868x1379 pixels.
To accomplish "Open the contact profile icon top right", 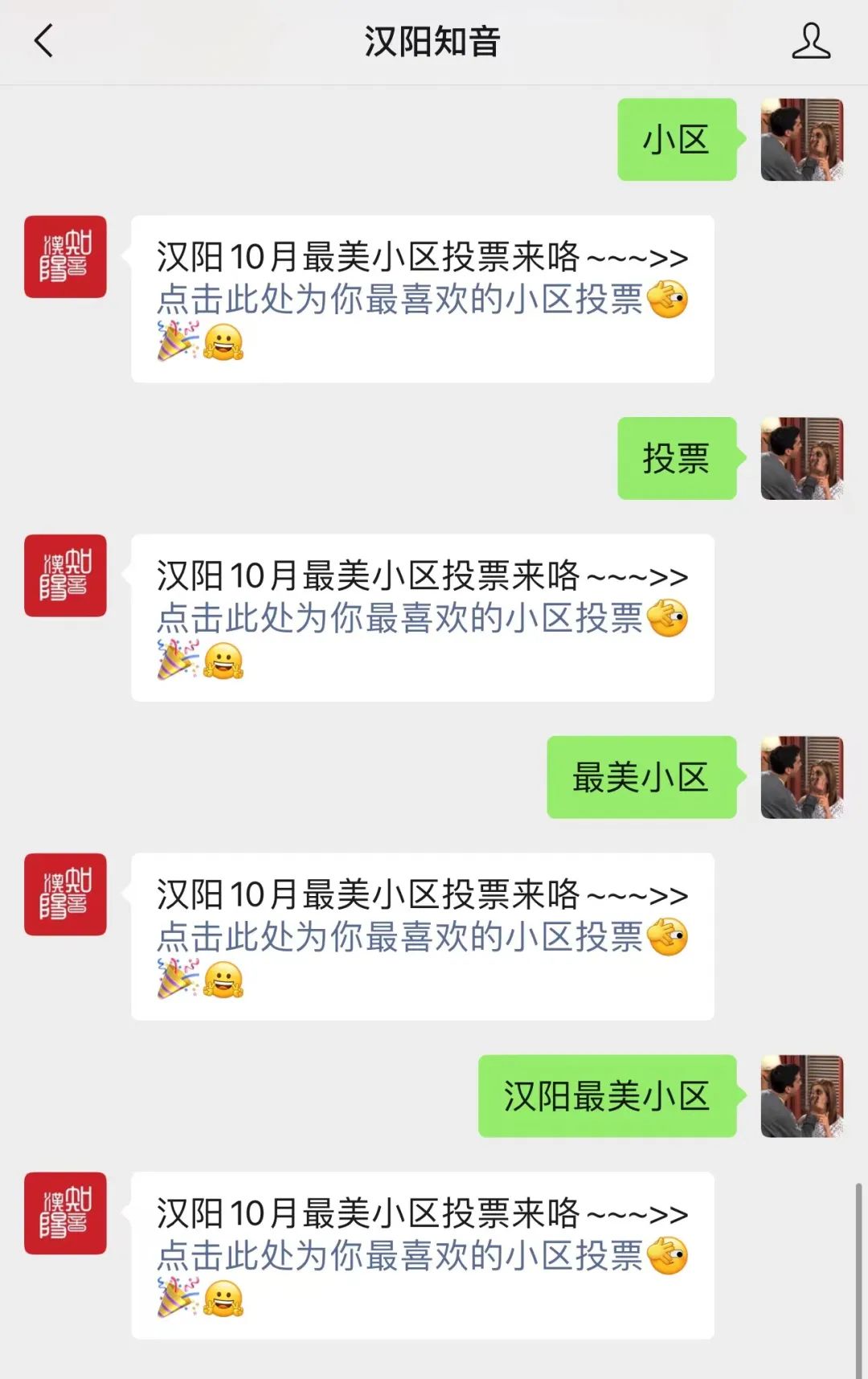I will click(813, 42).
